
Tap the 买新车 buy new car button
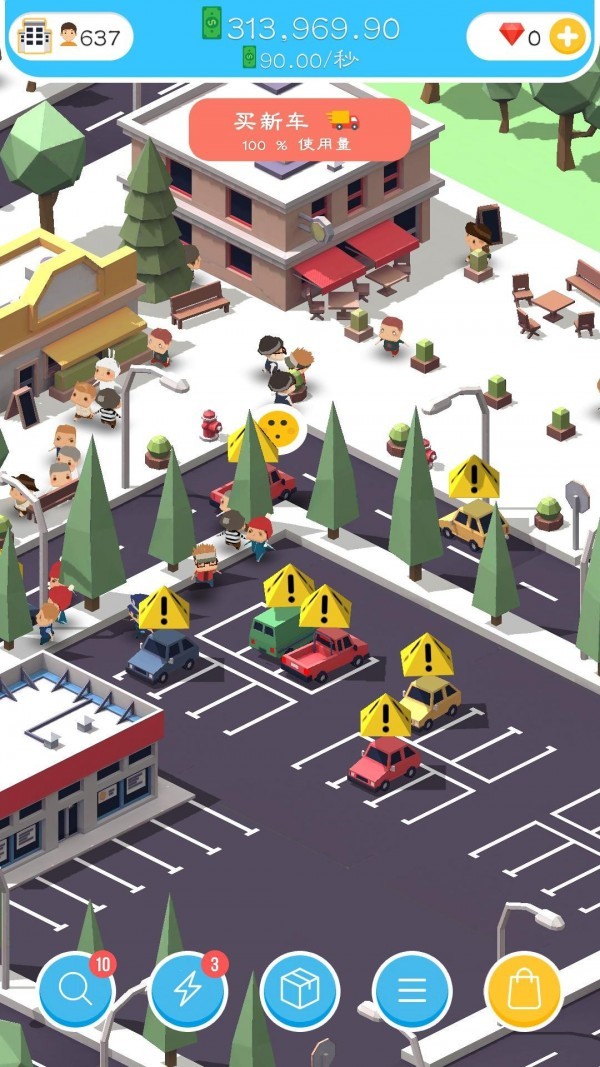coord(299,130)
